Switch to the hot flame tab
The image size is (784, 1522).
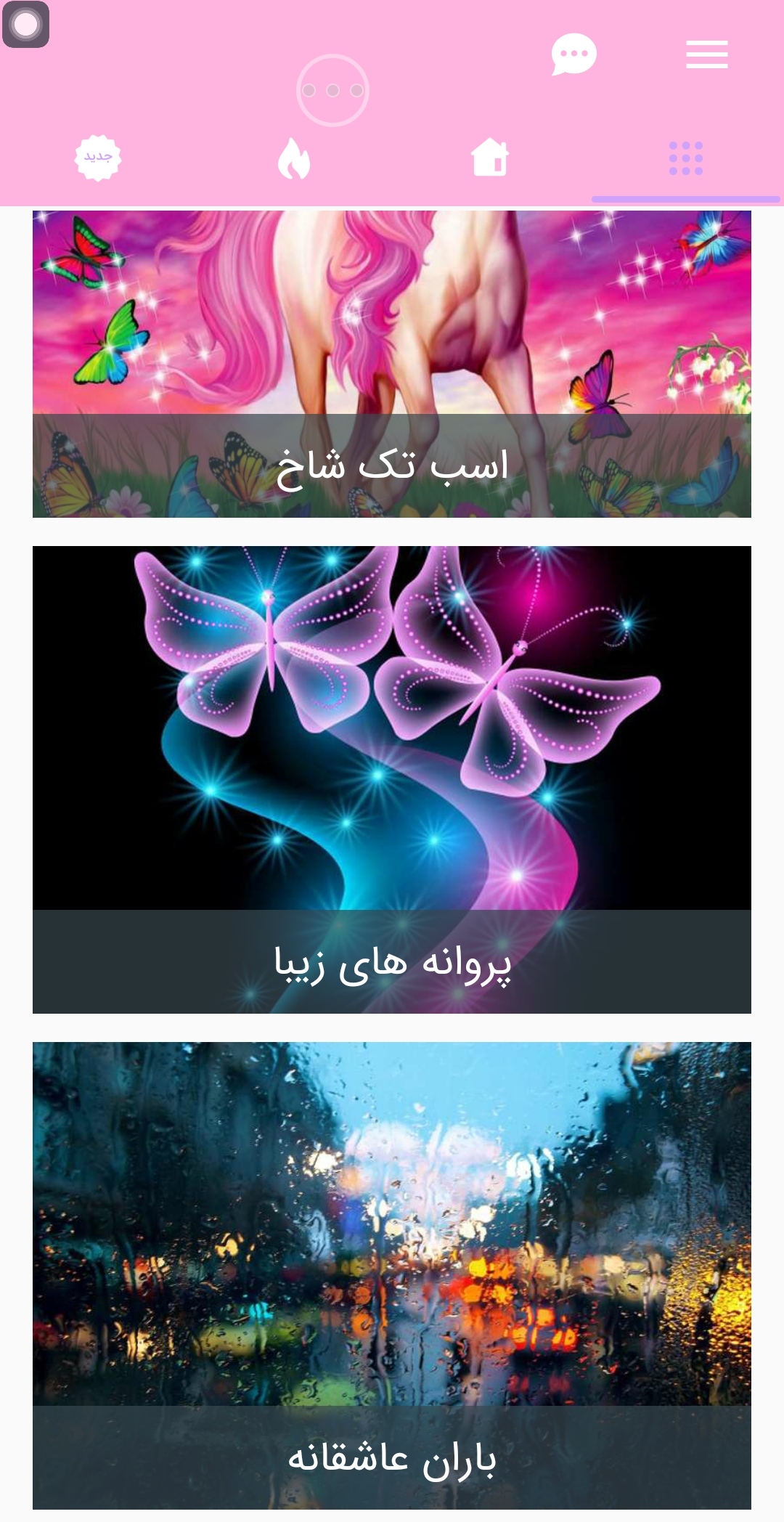294,158
